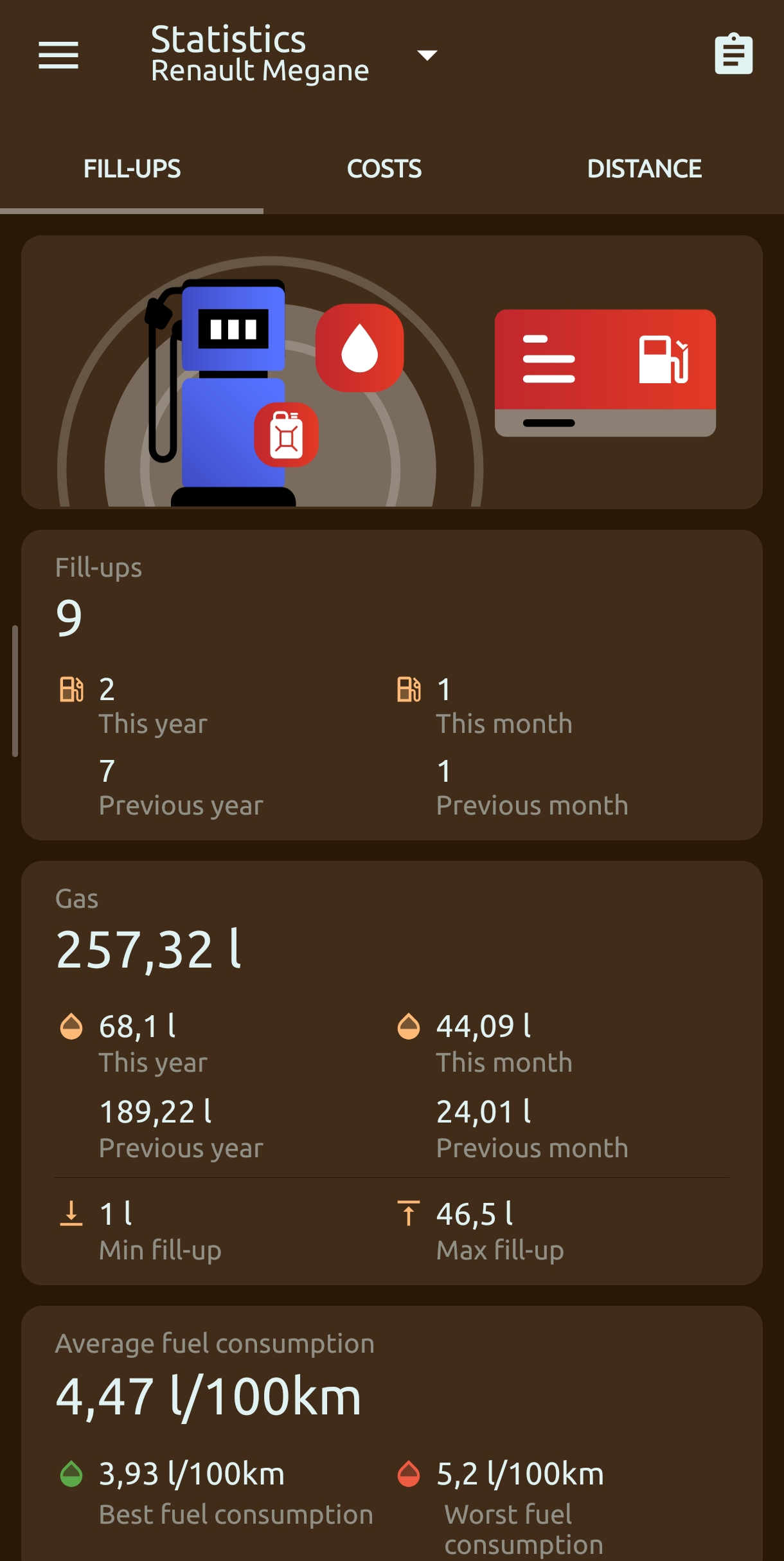Expand the Renault Megane vehicle dropdown
The image size is (784, 1561).
(x=427, y=55)
